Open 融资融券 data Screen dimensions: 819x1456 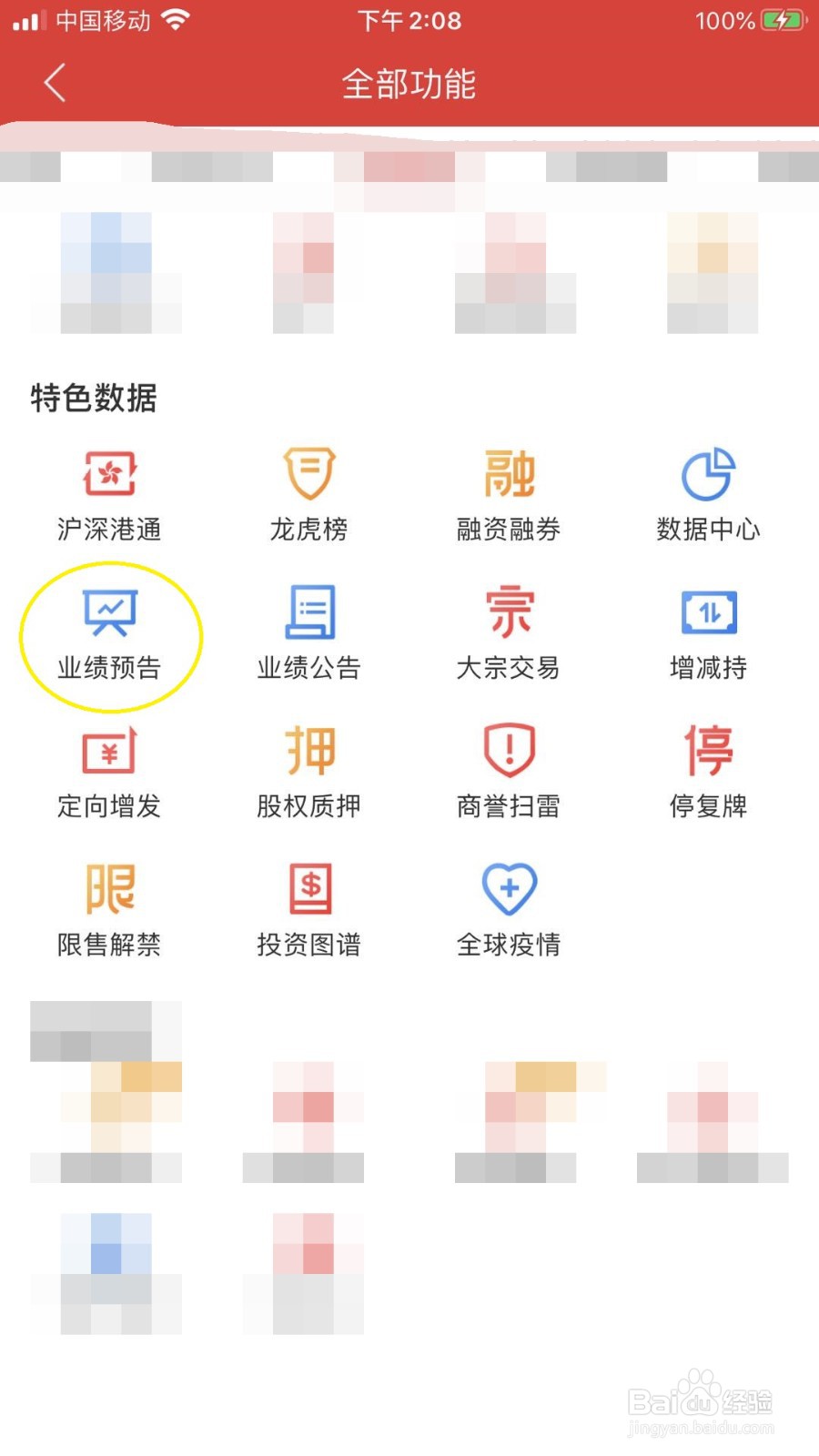point(509,496)
